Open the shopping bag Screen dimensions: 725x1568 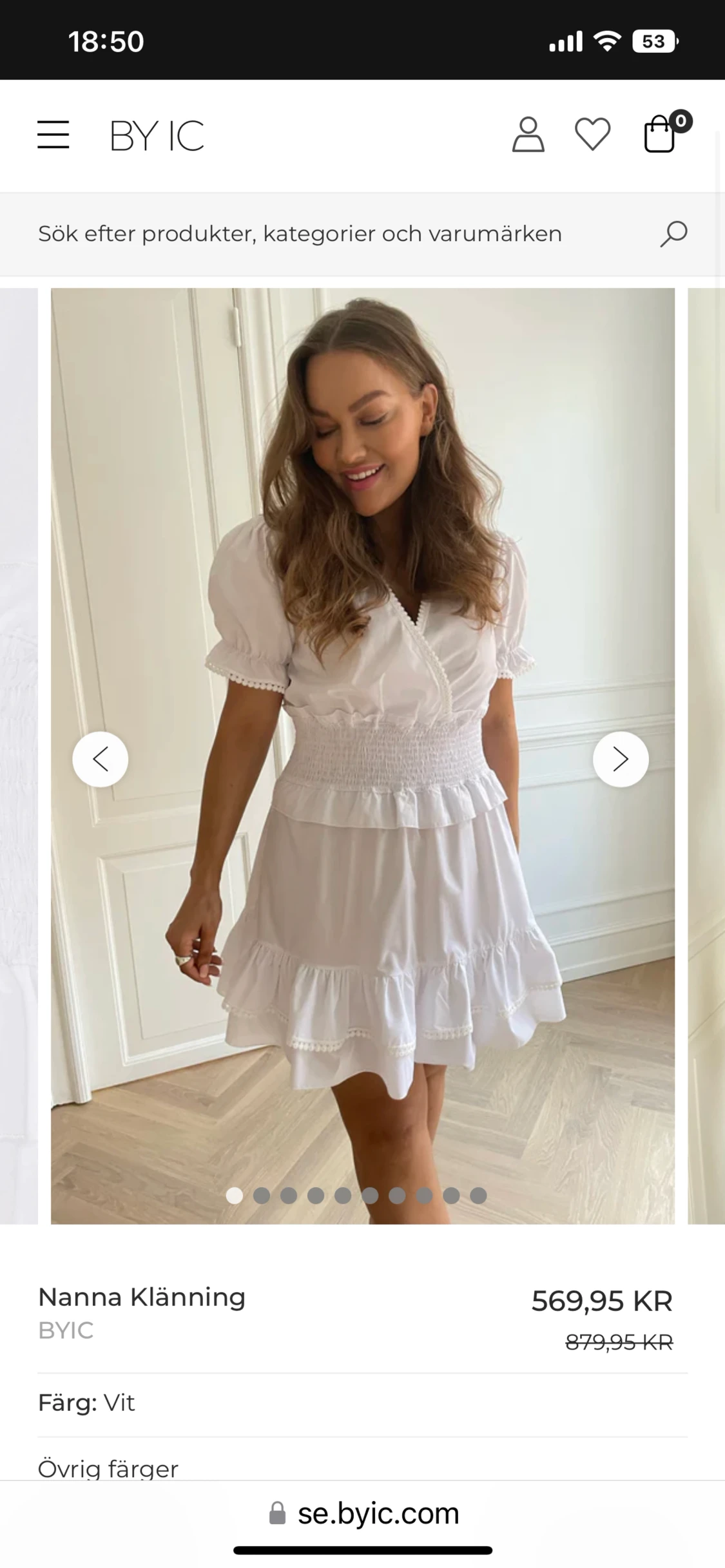661,134
